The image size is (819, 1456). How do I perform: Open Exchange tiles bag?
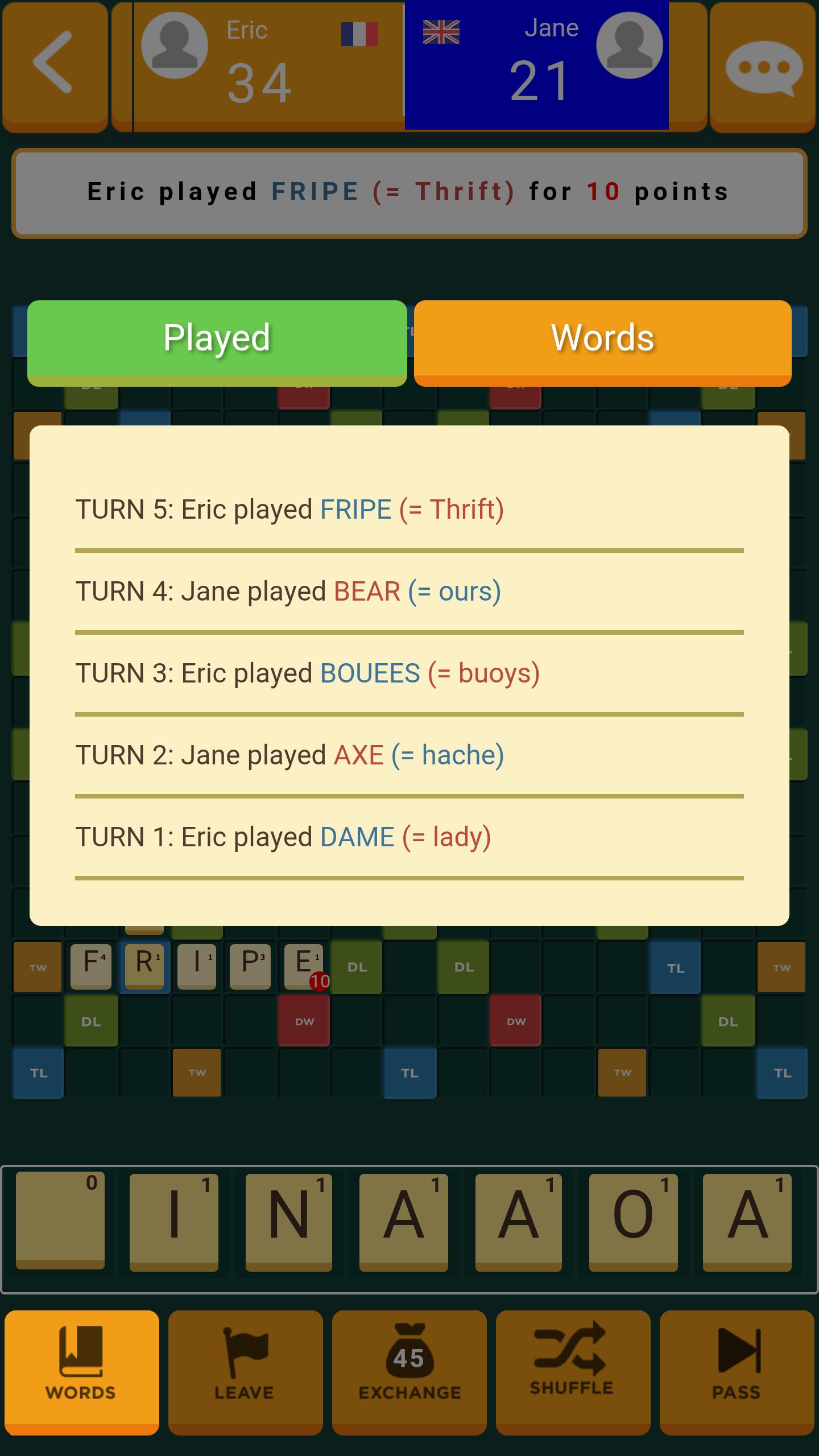(409, 1372)
